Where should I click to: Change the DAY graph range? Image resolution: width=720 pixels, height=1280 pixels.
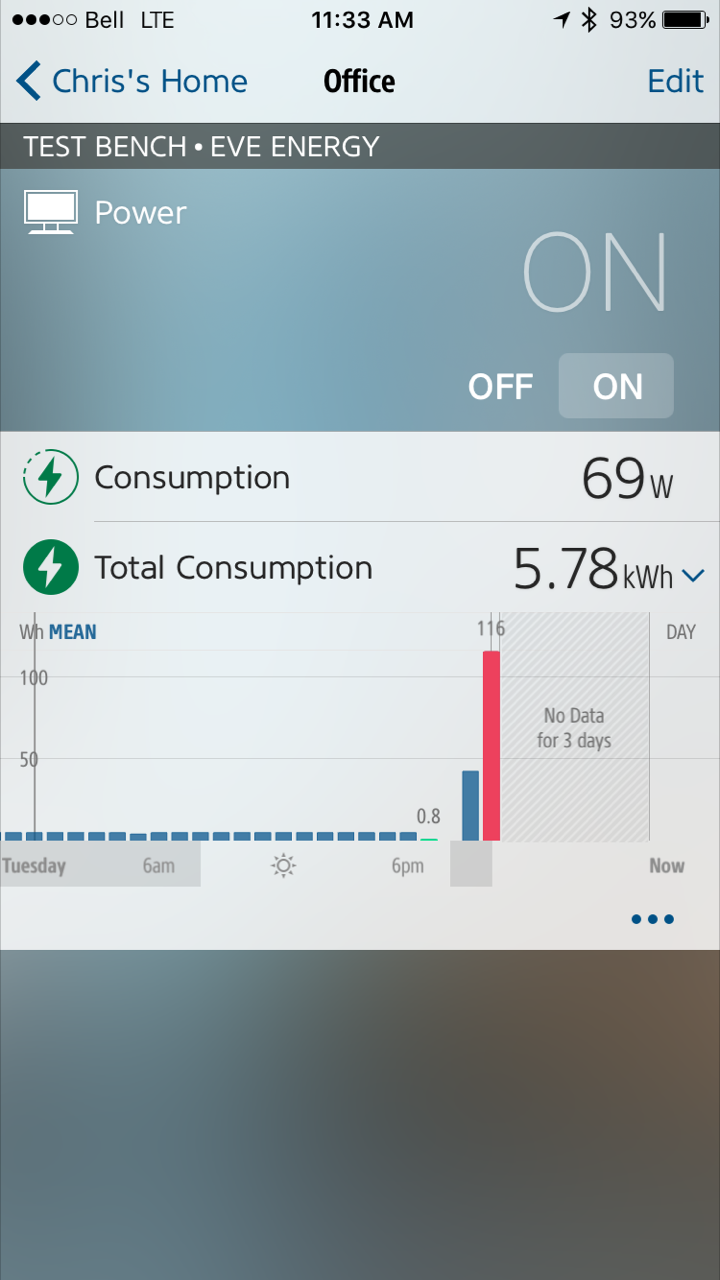point(680,632)
